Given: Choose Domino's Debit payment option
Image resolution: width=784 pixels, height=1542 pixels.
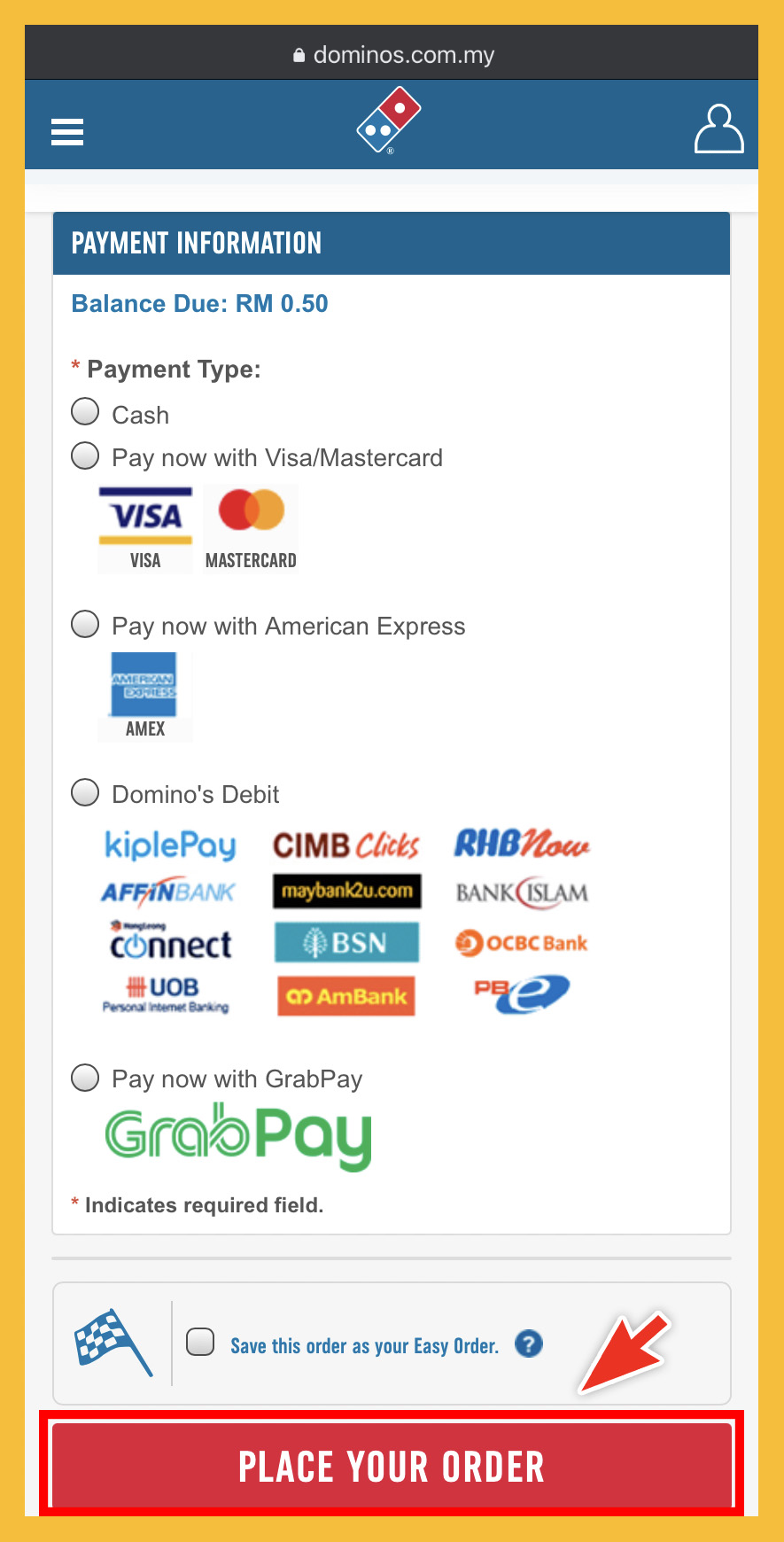Looking at the screenshot, I should 85,792.
